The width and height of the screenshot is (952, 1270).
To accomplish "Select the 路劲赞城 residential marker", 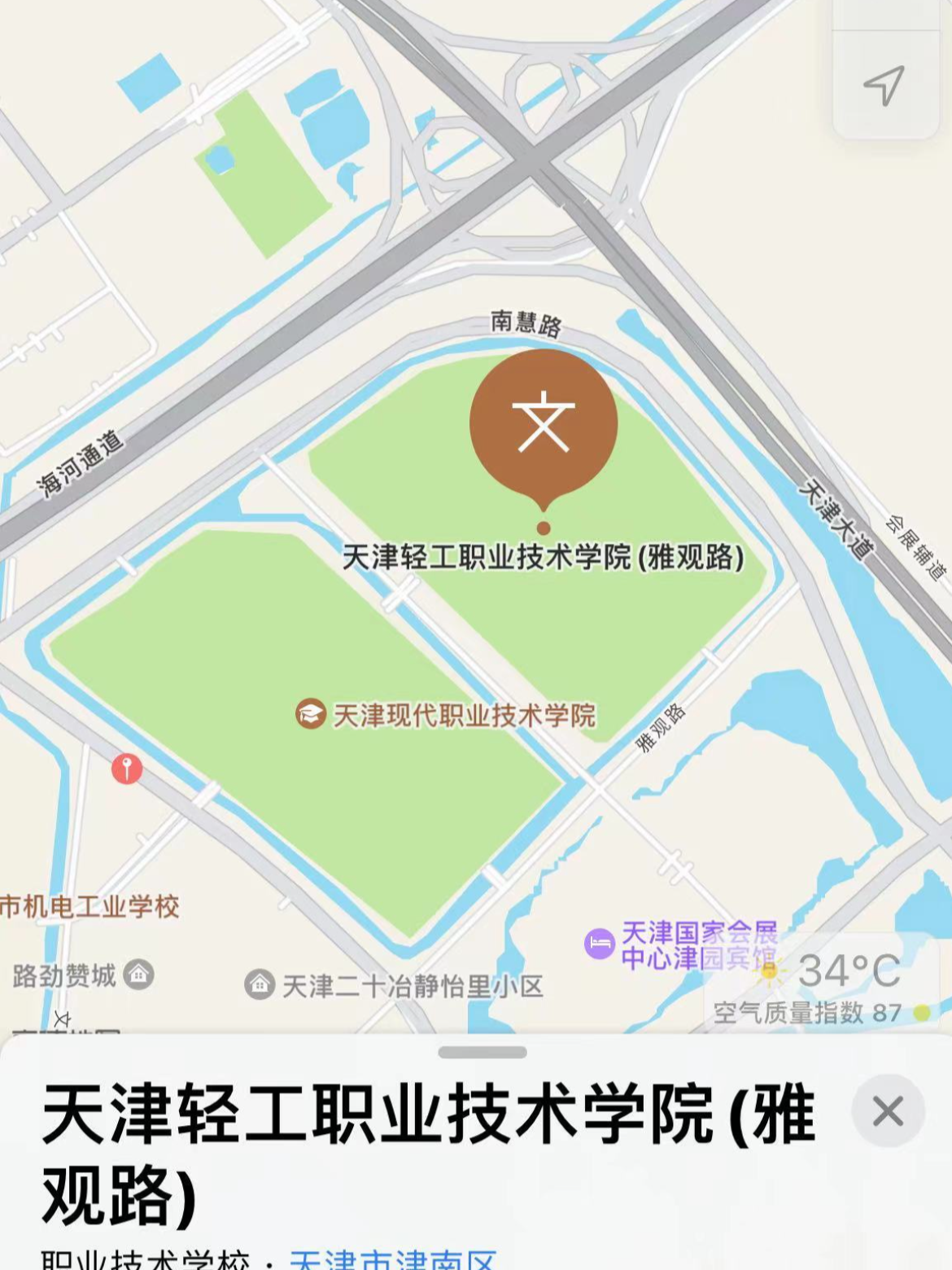I will (x=139, y=974).
